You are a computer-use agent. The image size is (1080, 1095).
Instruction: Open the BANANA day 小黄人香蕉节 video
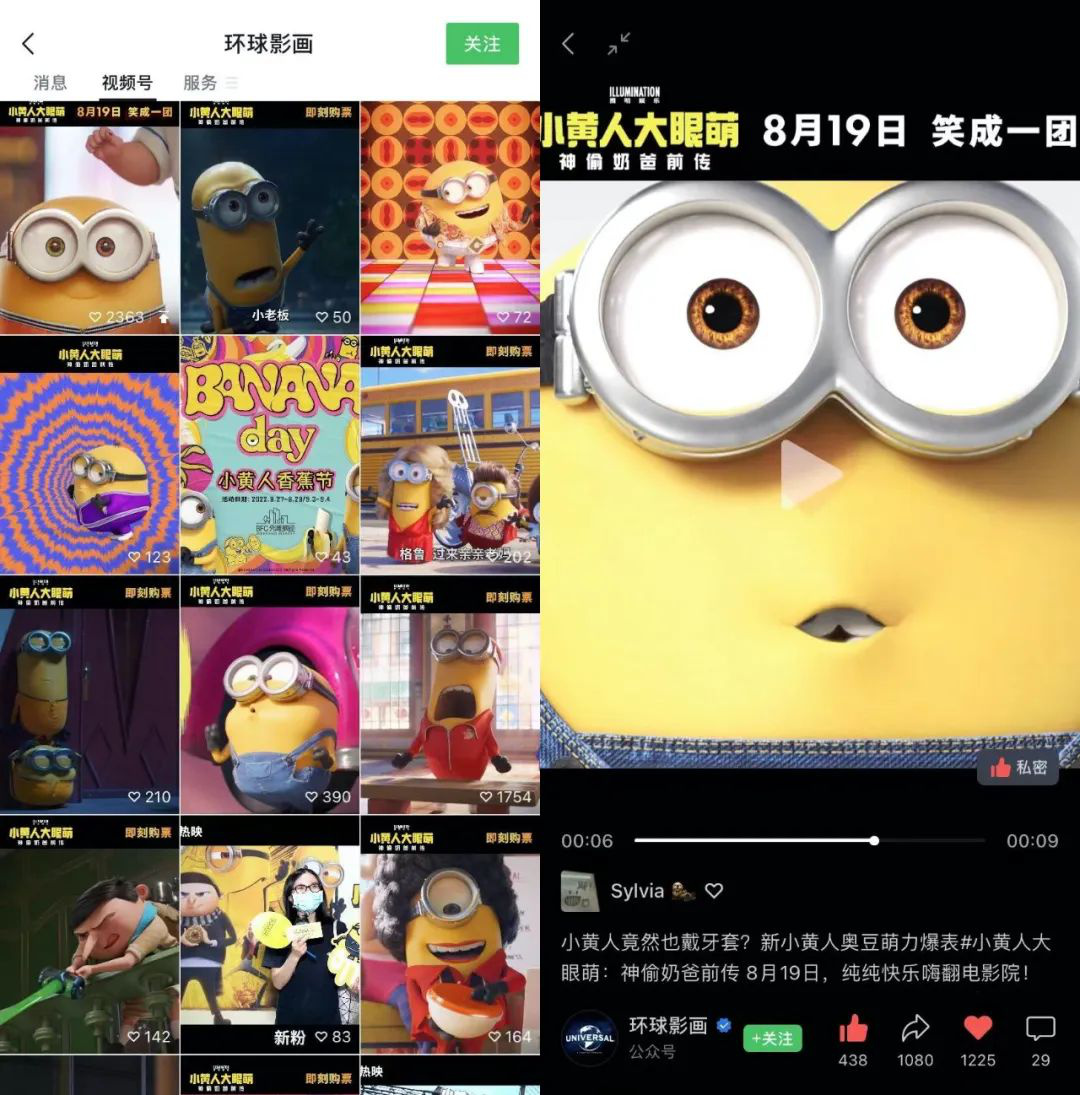(x=269, y=455)
